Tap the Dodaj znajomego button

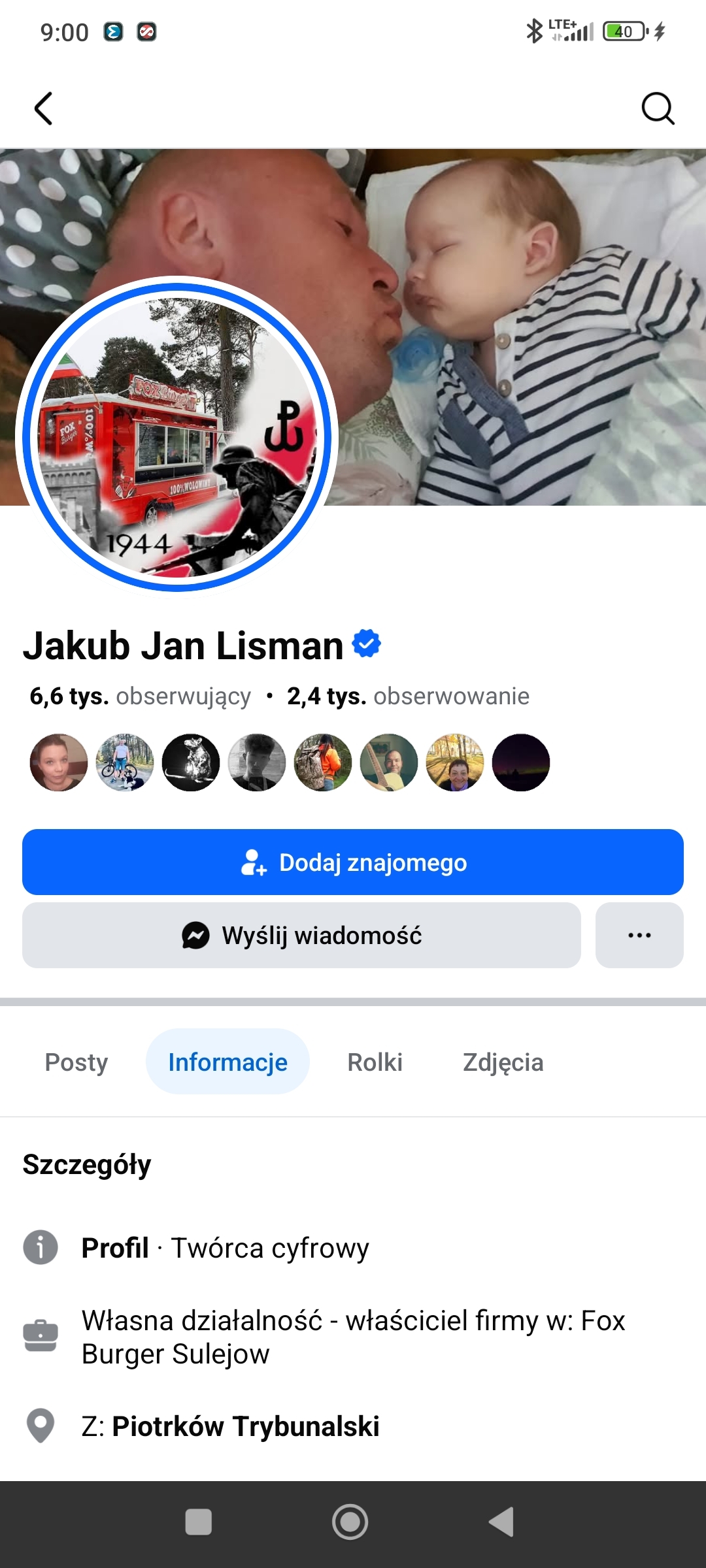point(353,862)
